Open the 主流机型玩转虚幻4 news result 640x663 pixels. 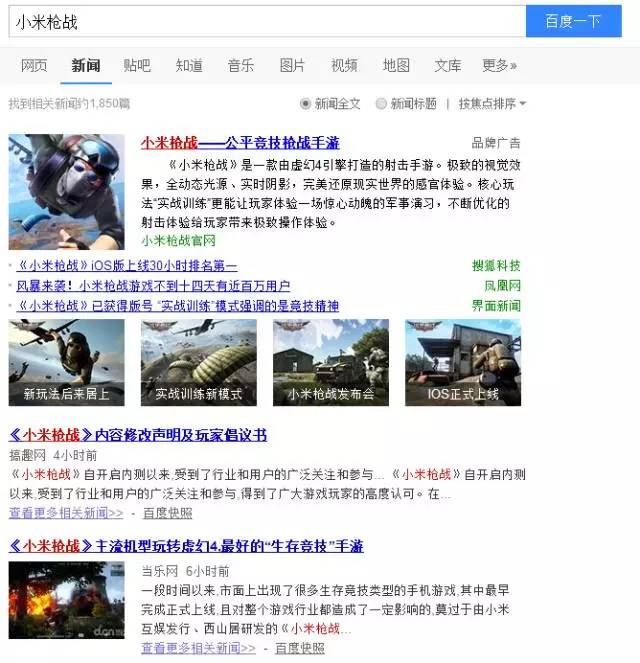(x=185, y=546)
